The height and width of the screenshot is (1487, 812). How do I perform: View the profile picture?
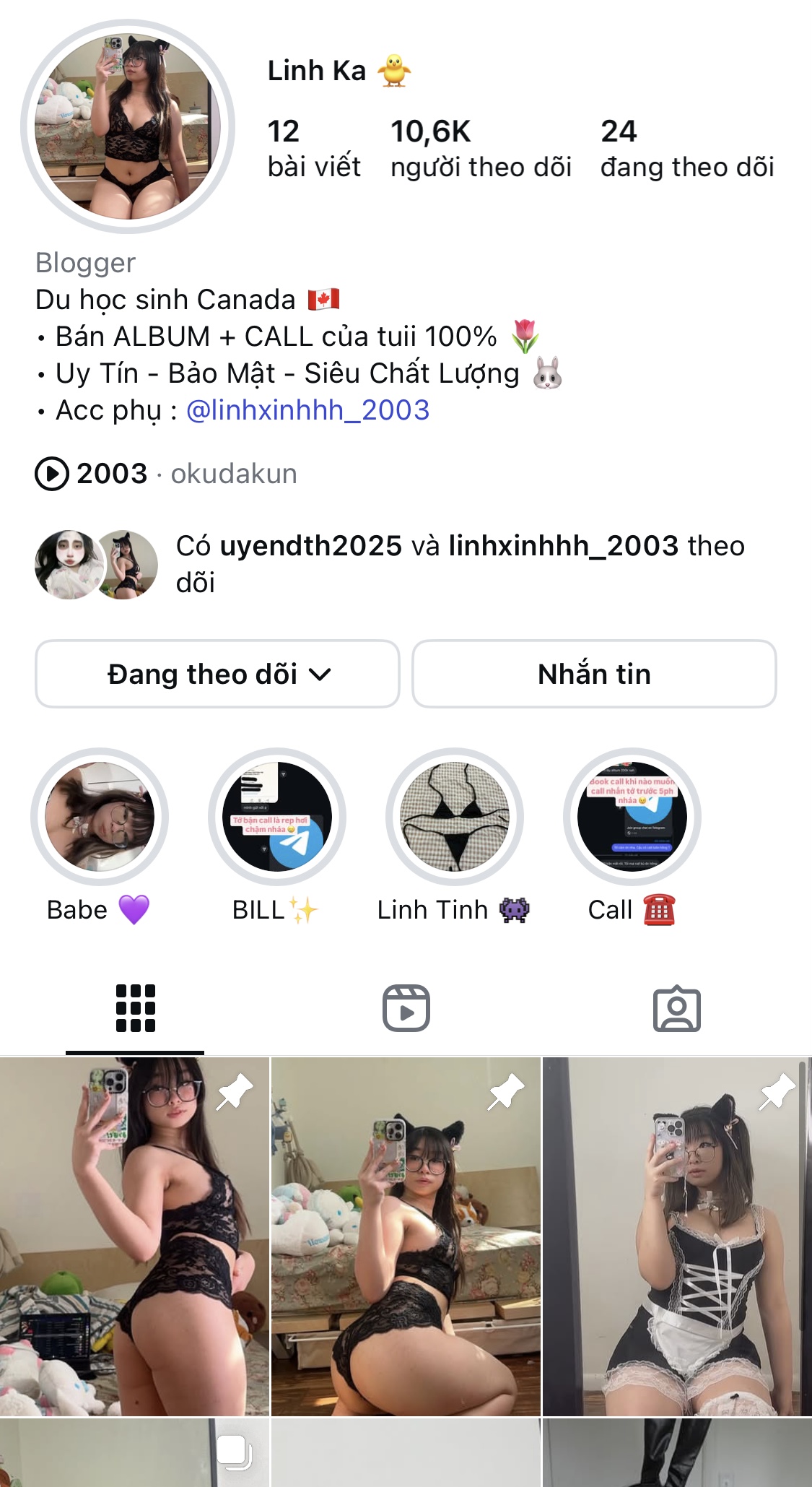[128, 126]
